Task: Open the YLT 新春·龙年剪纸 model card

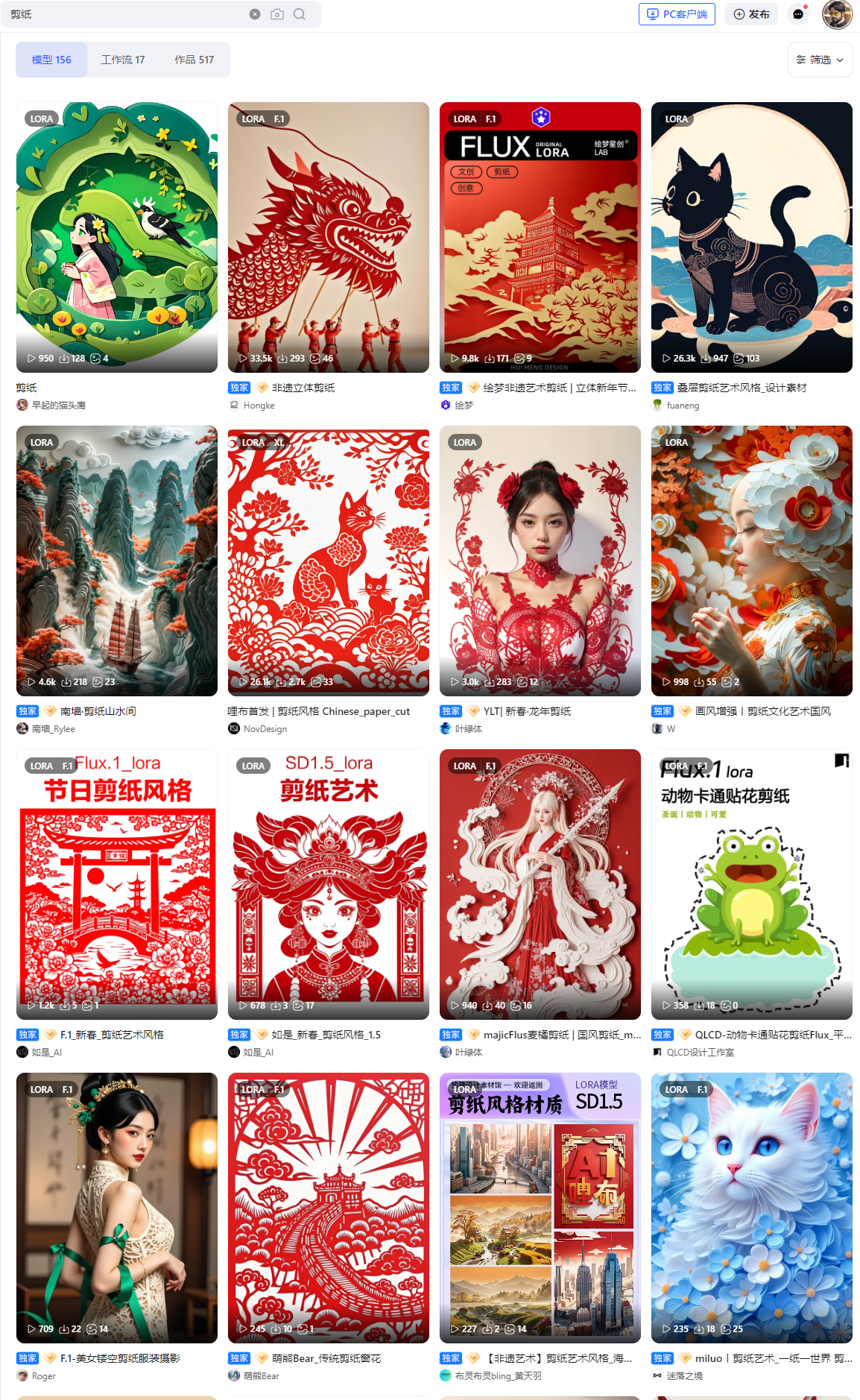Action: pos(540,561)
